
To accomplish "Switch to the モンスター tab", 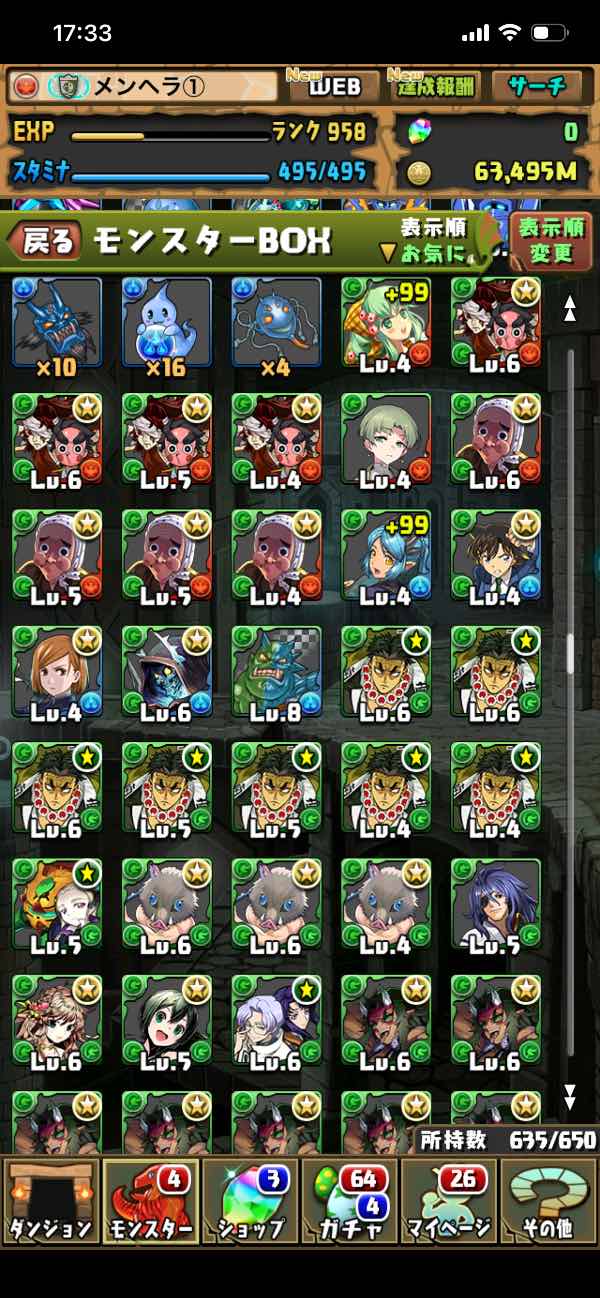I will [150, 1200].
